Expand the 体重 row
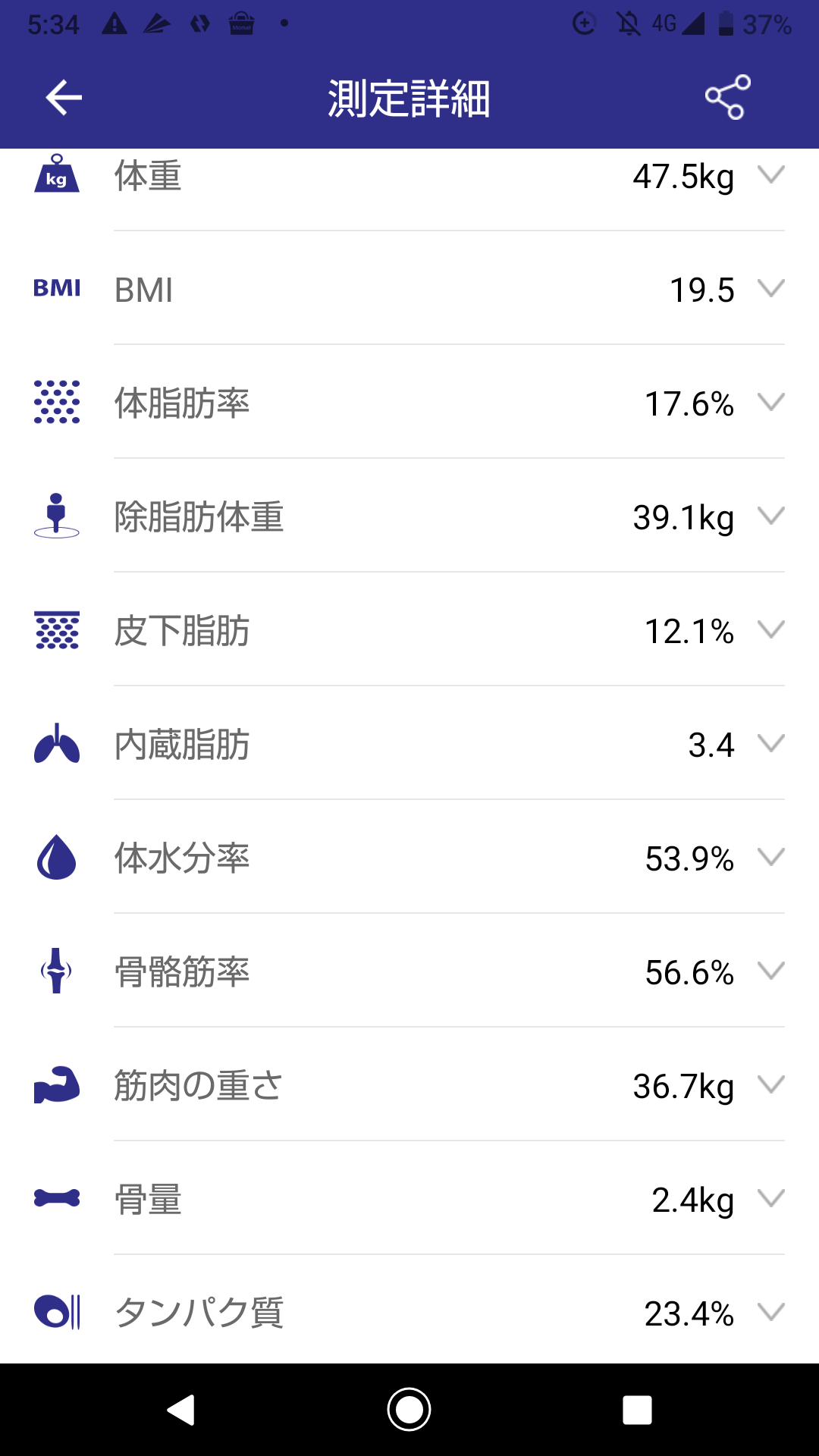This screenshot has width=819, height=1456. tap(409, 176)
